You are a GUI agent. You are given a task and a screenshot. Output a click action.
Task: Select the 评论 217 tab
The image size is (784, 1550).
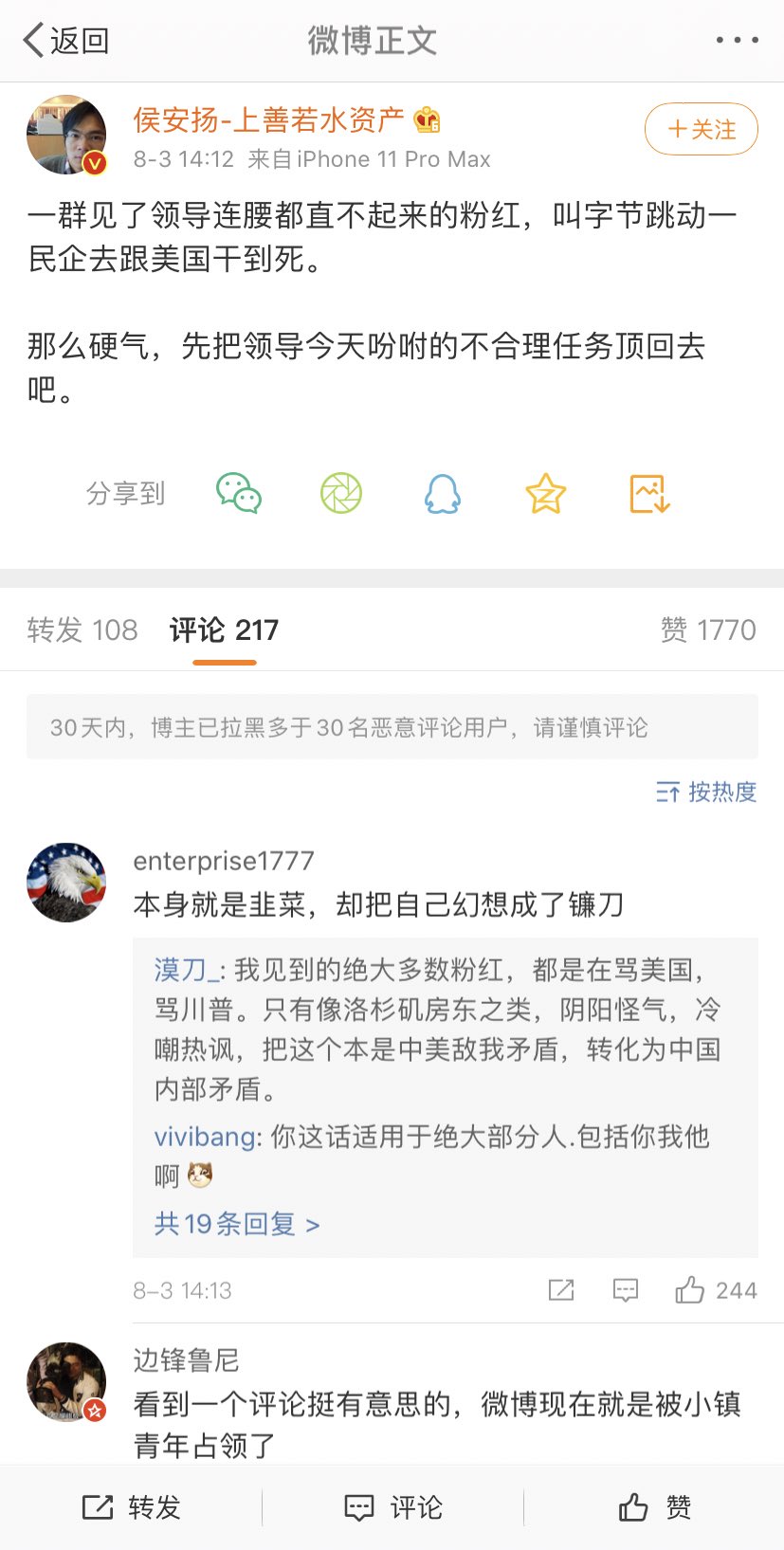(x=224, y=629)
